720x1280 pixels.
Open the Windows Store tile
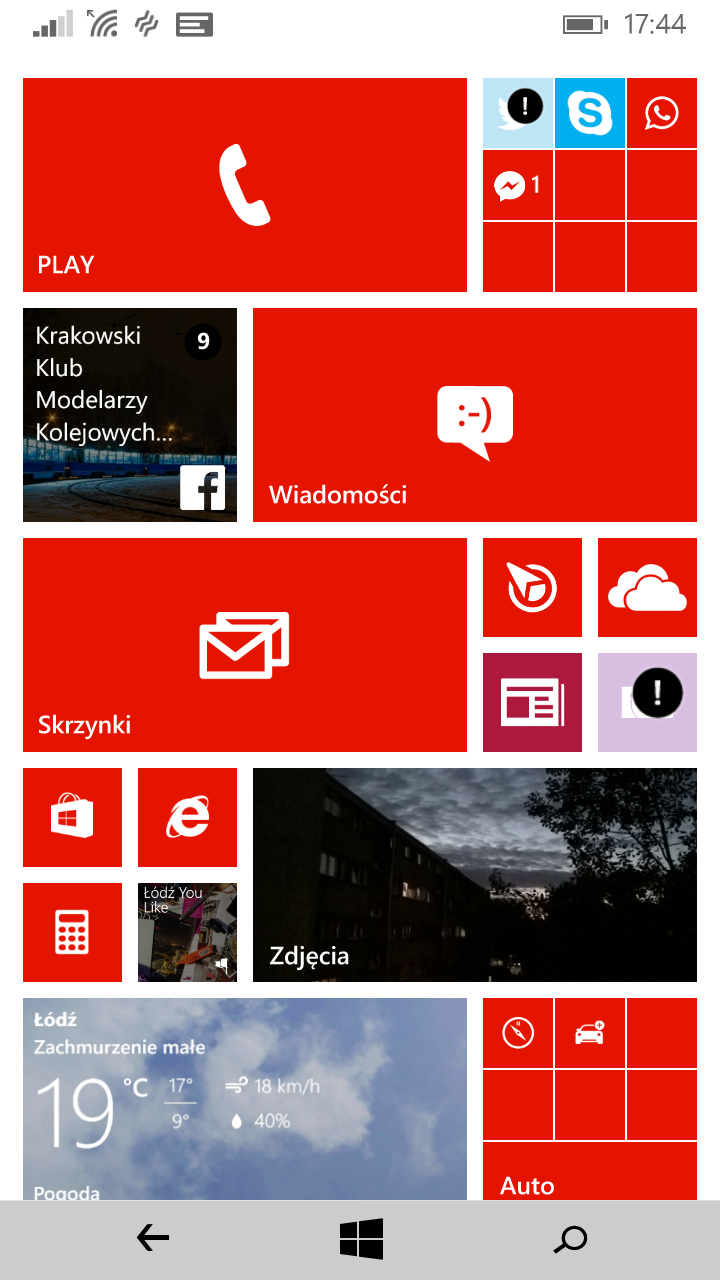72,817
